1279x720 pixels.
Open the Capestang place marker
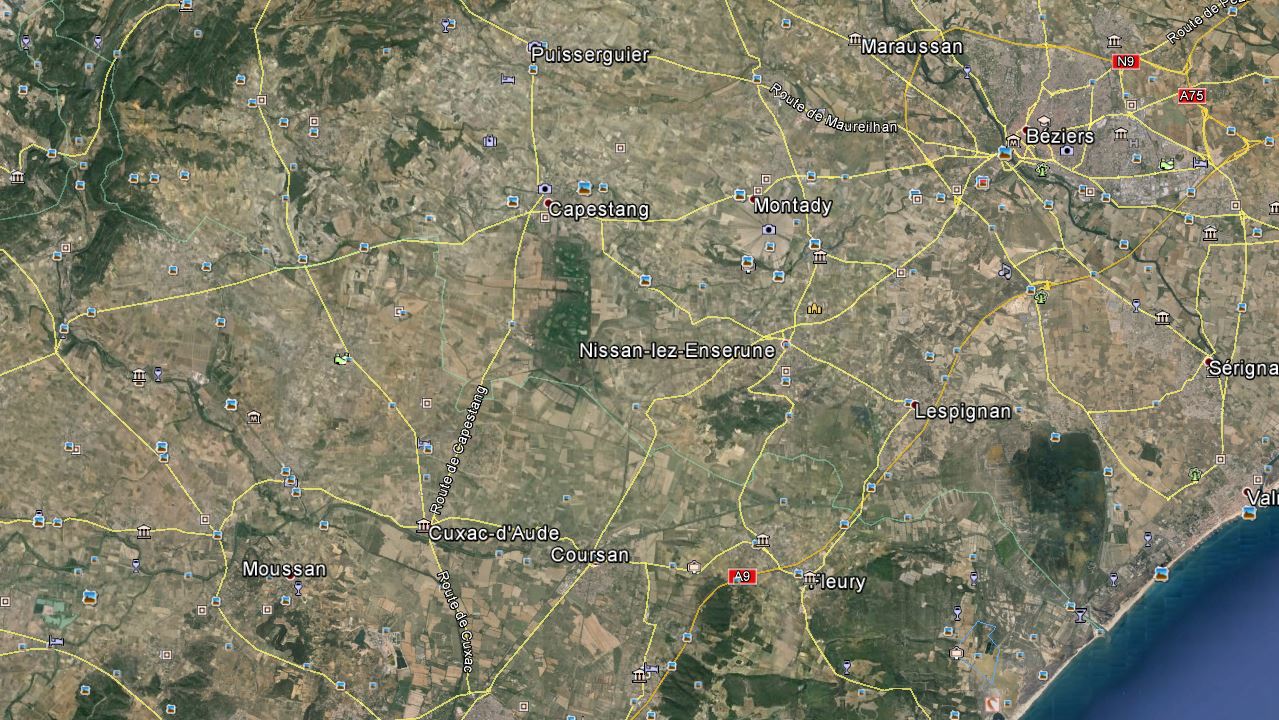[x=548, y=203]
